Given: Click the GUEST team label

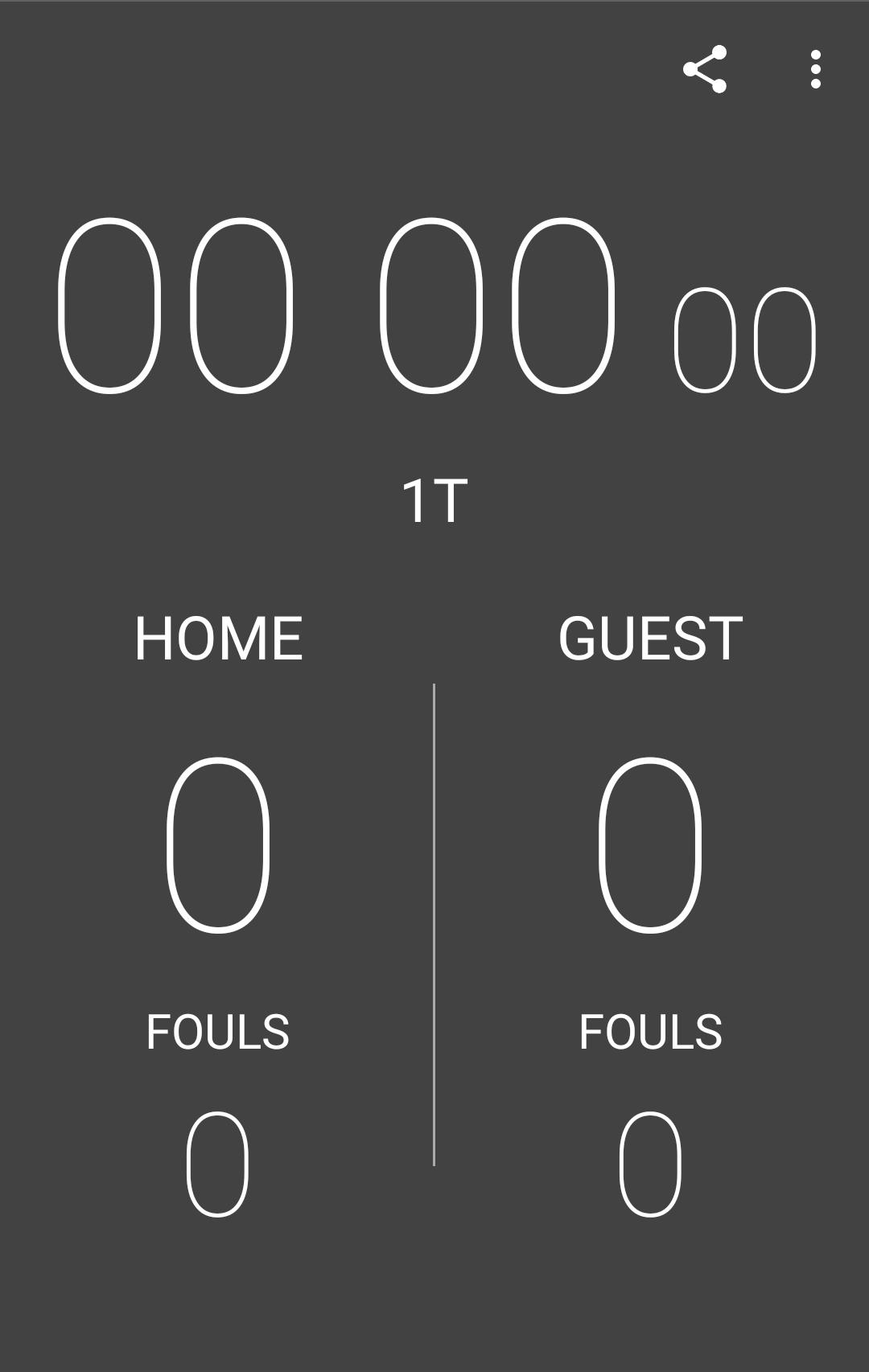Looking at the screenshot, I should pos(652,636).
